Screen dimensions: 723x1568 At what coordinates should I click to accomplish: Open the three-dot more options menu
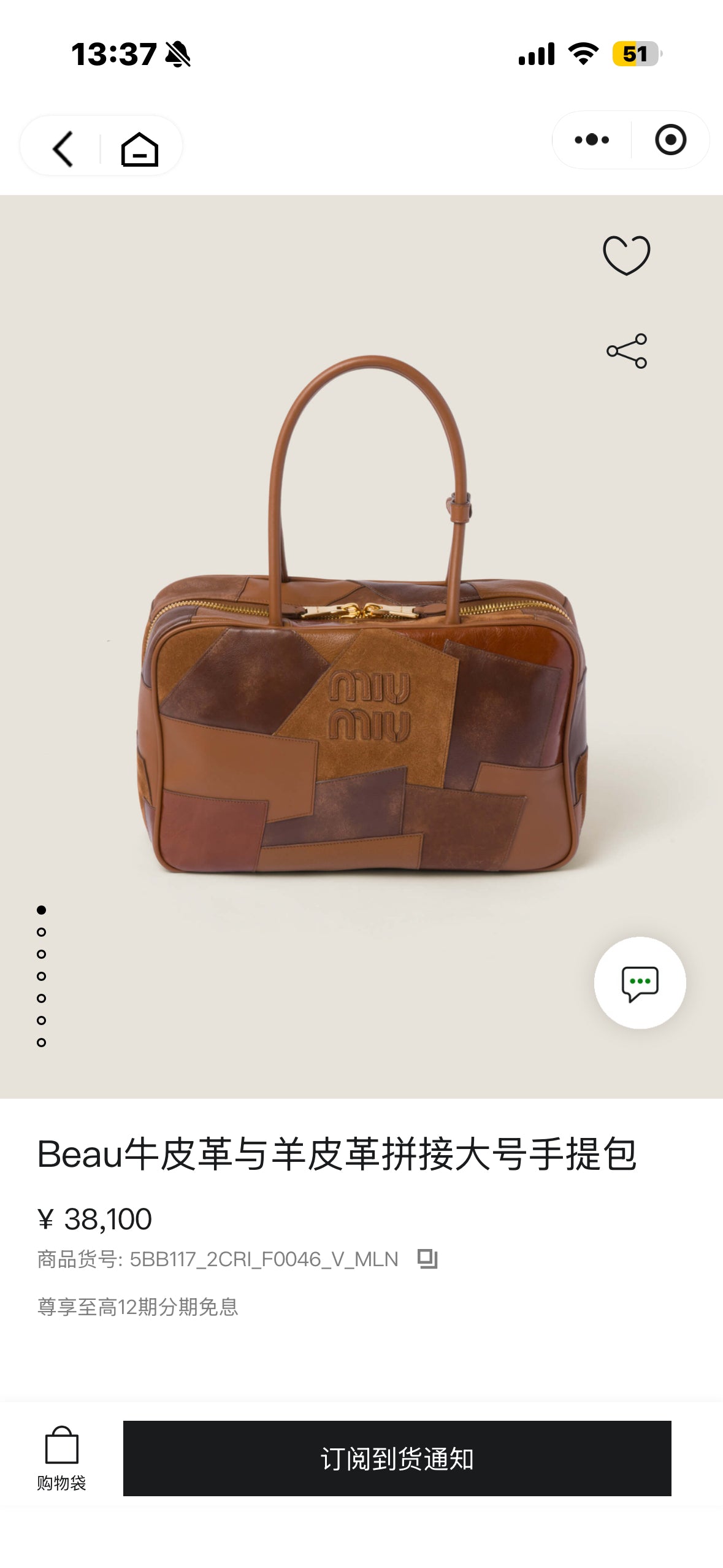click(x=592, y=140)
